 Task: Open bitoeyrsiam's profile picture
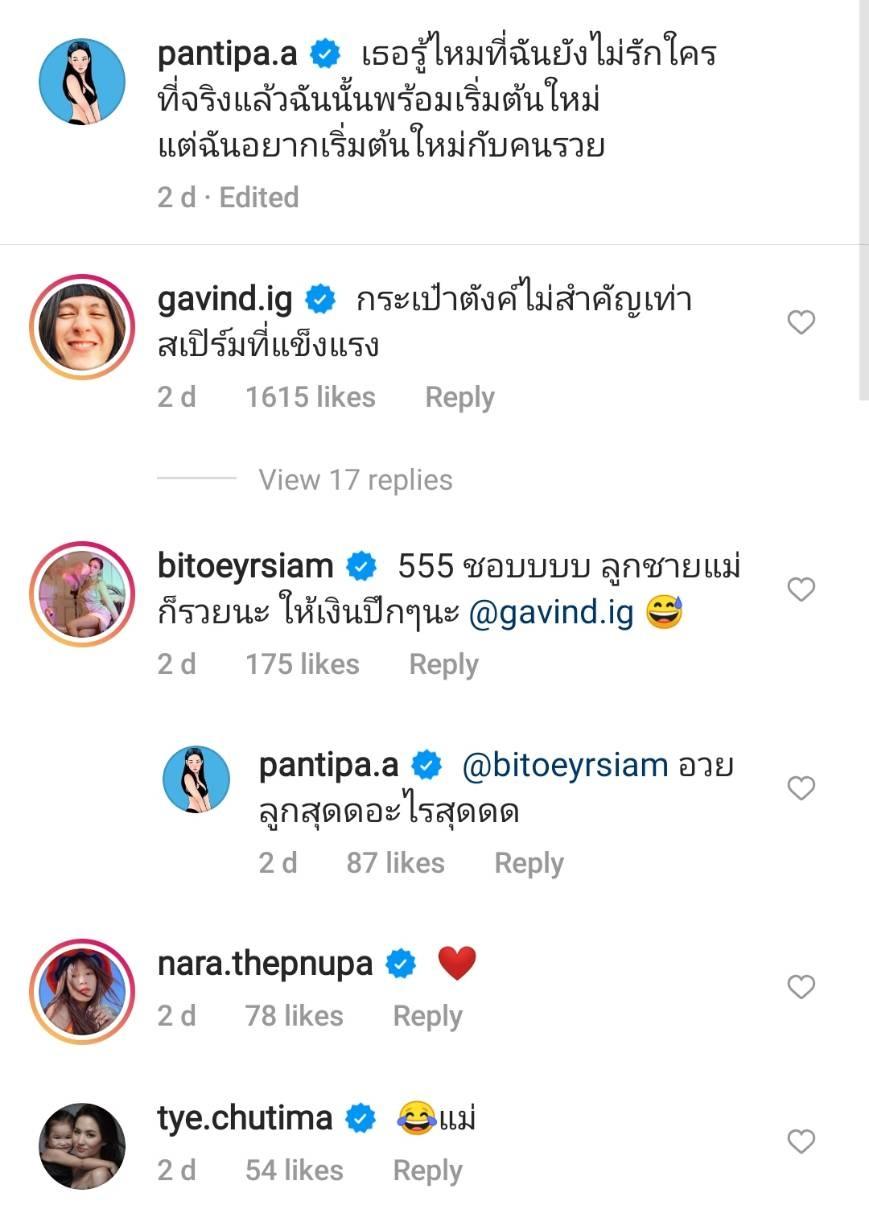82,593
